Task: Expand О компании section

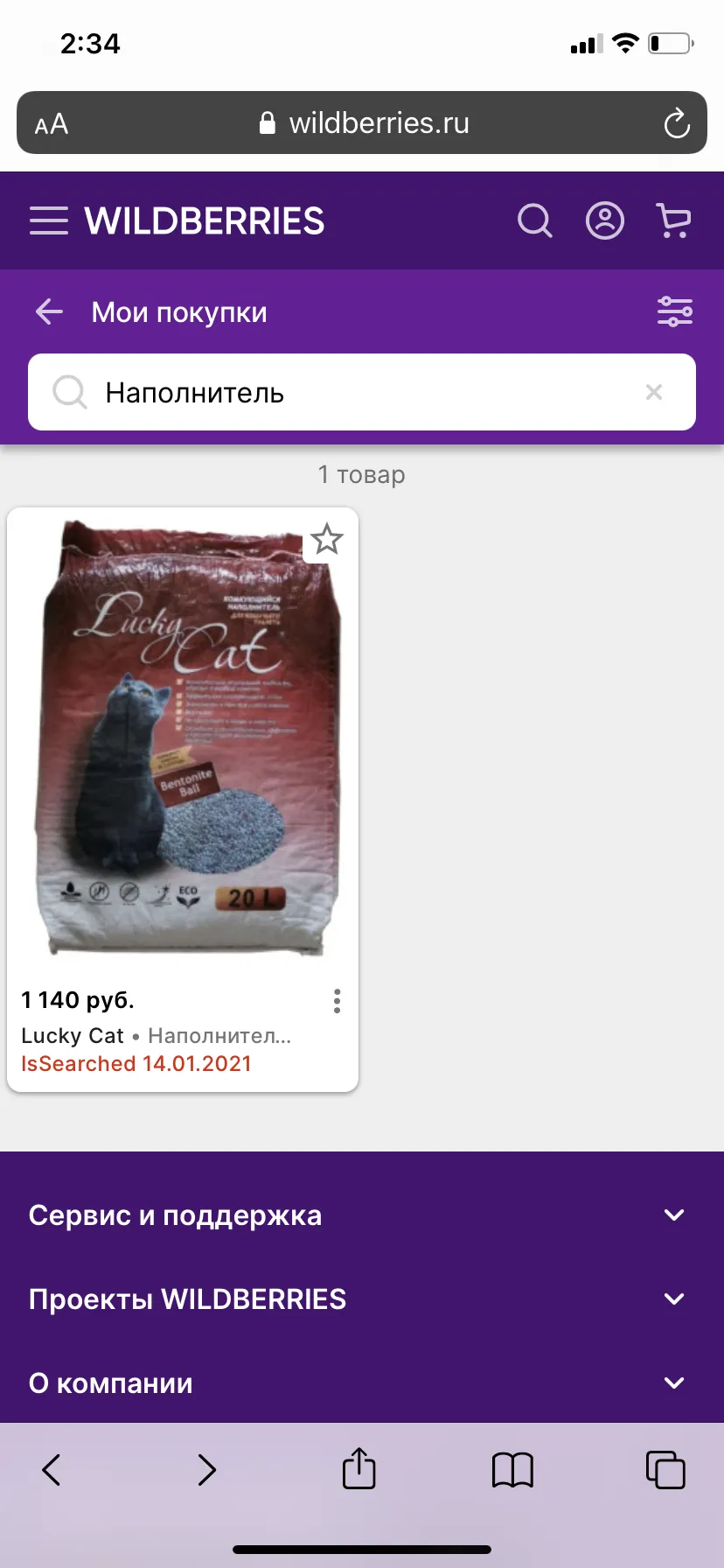Action: click(x=362, y=1383)
